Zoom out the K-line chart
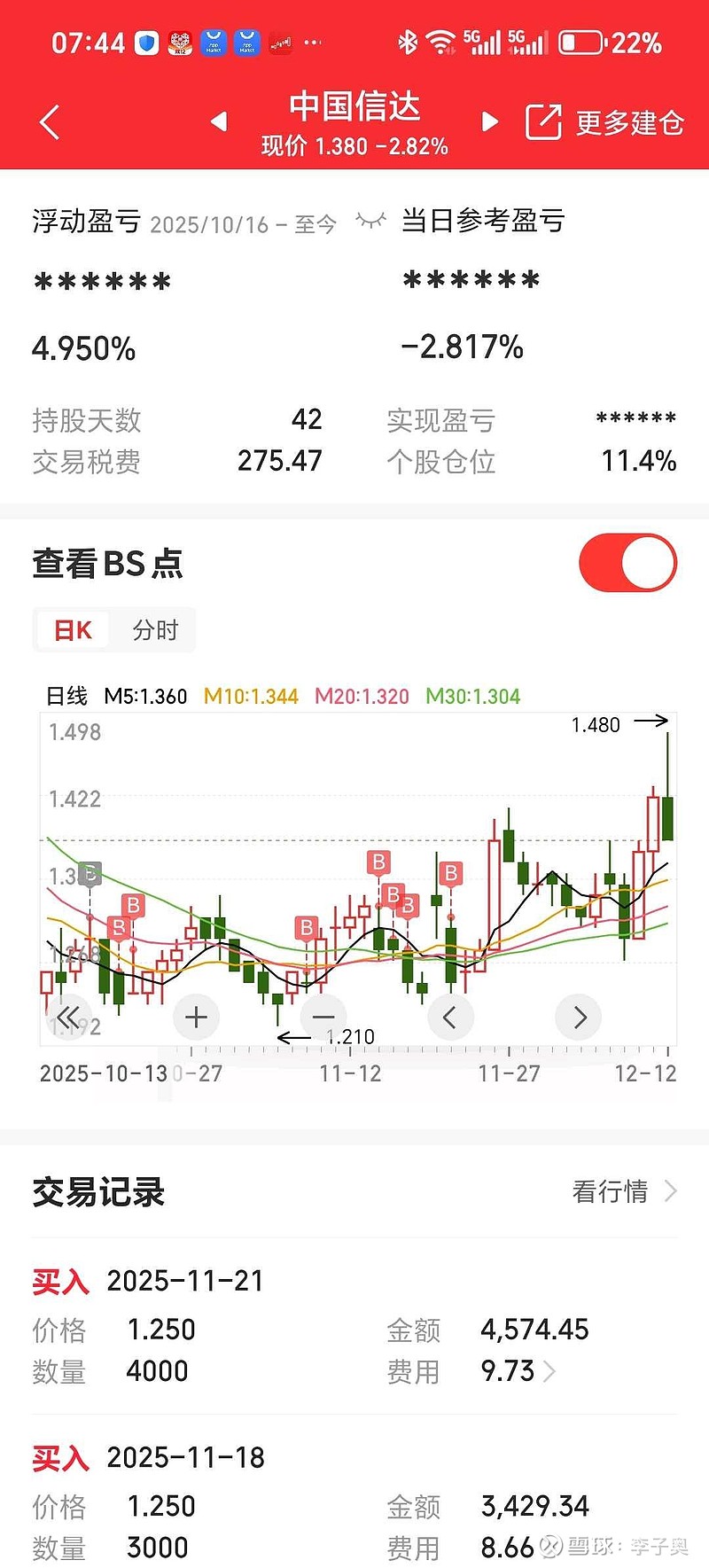The height and width of the screenshot is (1568, 709). (323, 1017)
